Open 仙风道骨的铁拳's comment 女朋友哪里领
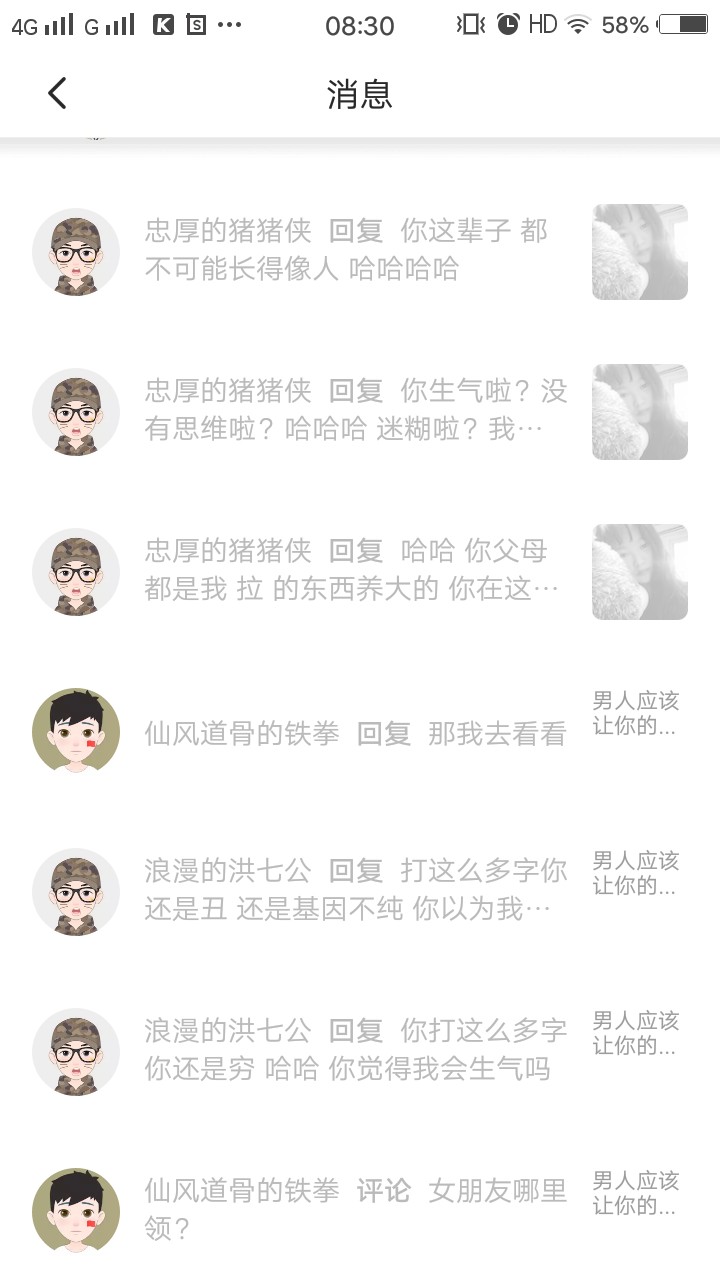720x1280 pixels. click(355, 1209)
